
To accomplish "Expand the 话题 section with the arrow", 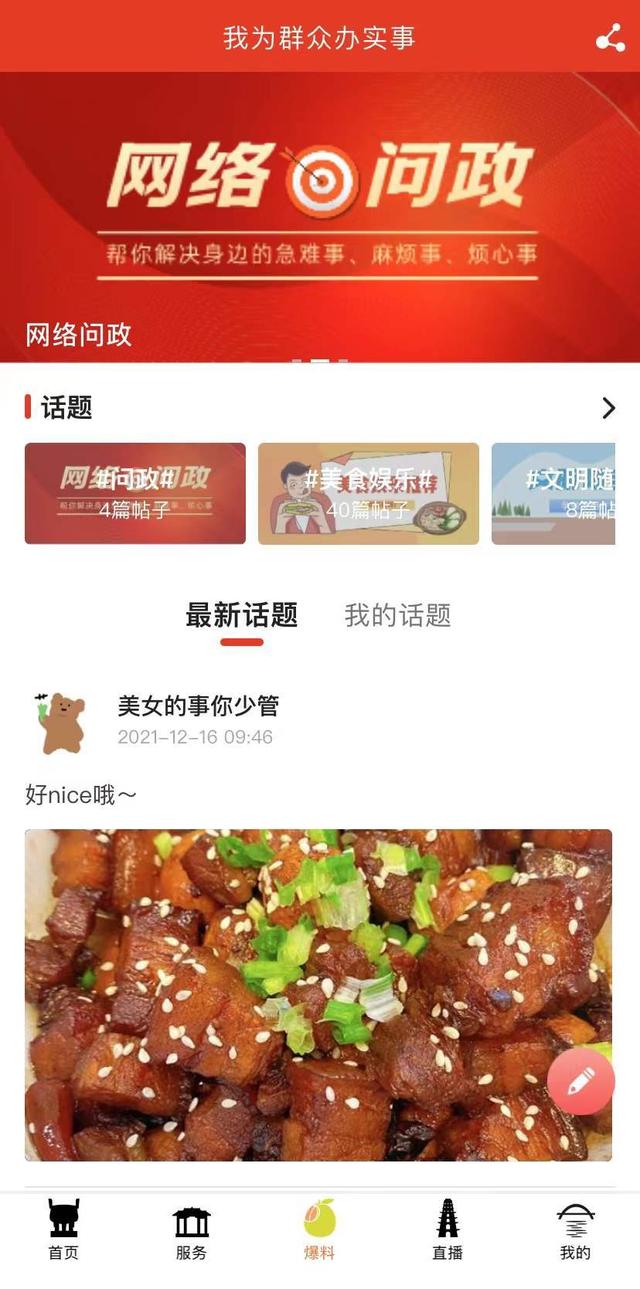I will click(608, 407).
